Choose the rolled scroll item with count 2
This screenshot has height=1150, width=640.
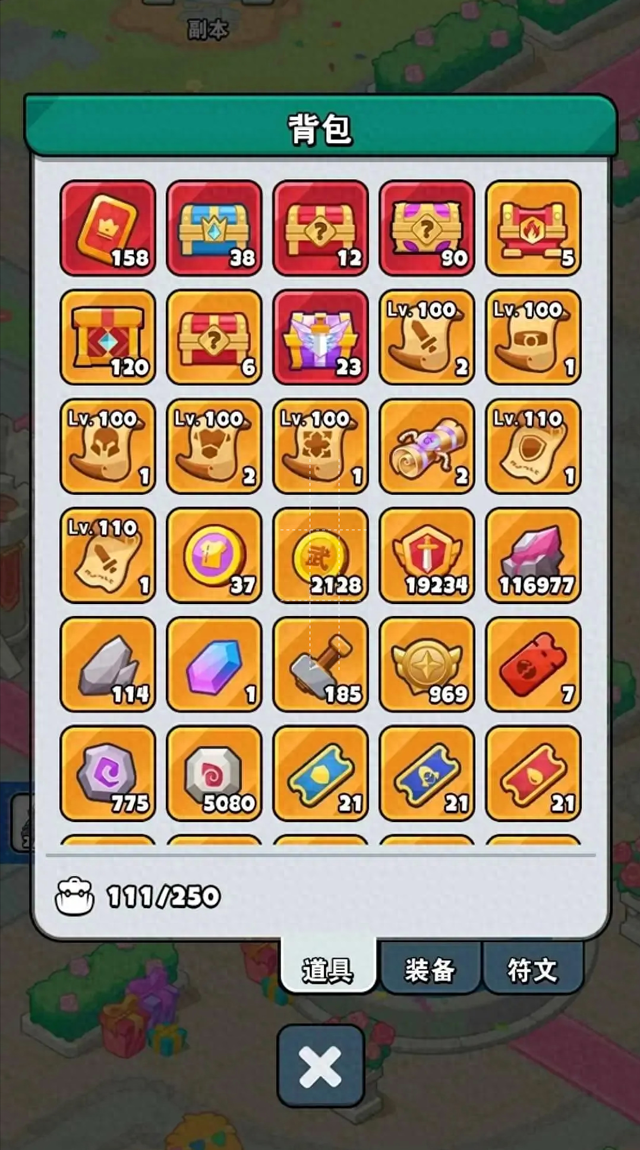point(427,446)
